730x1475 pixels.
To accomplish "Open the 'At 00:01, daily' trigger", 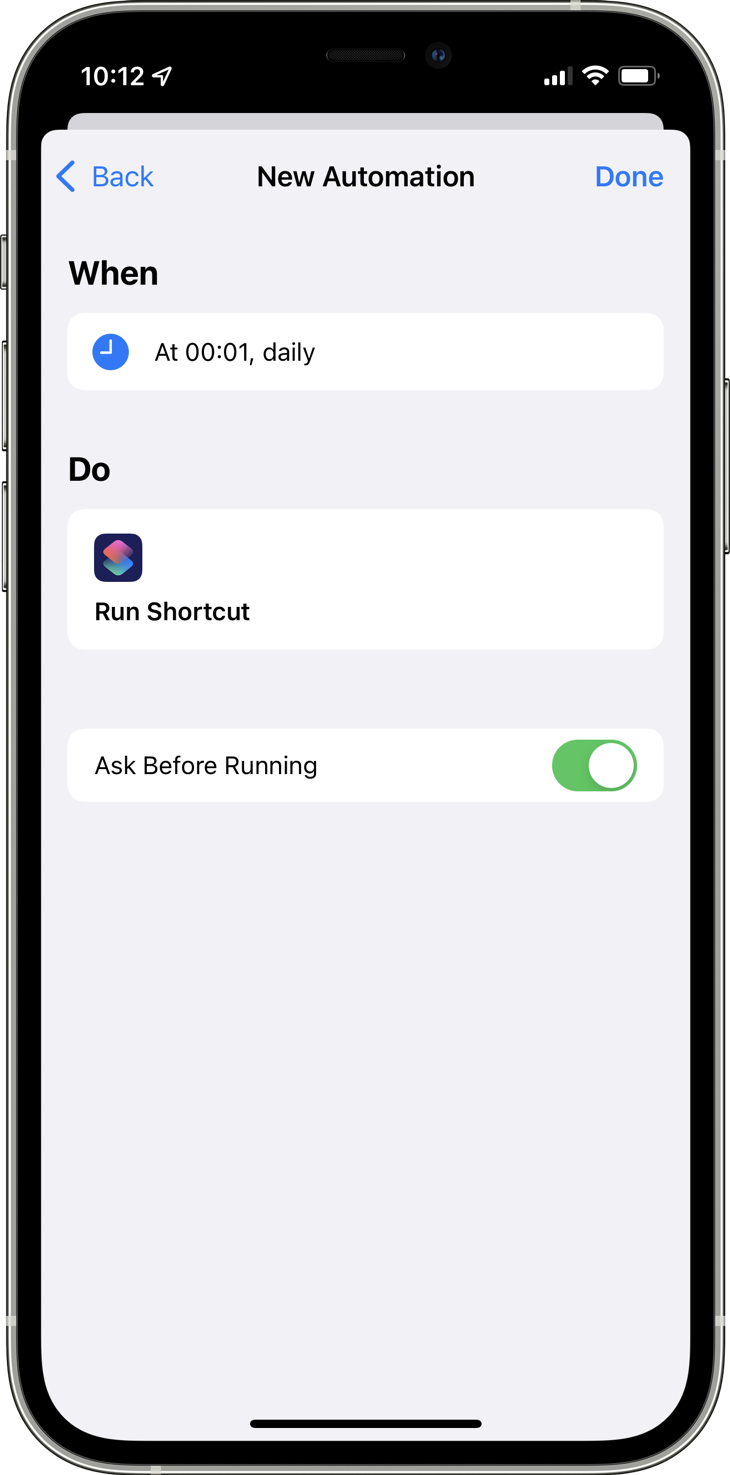I will click(365, 352).
